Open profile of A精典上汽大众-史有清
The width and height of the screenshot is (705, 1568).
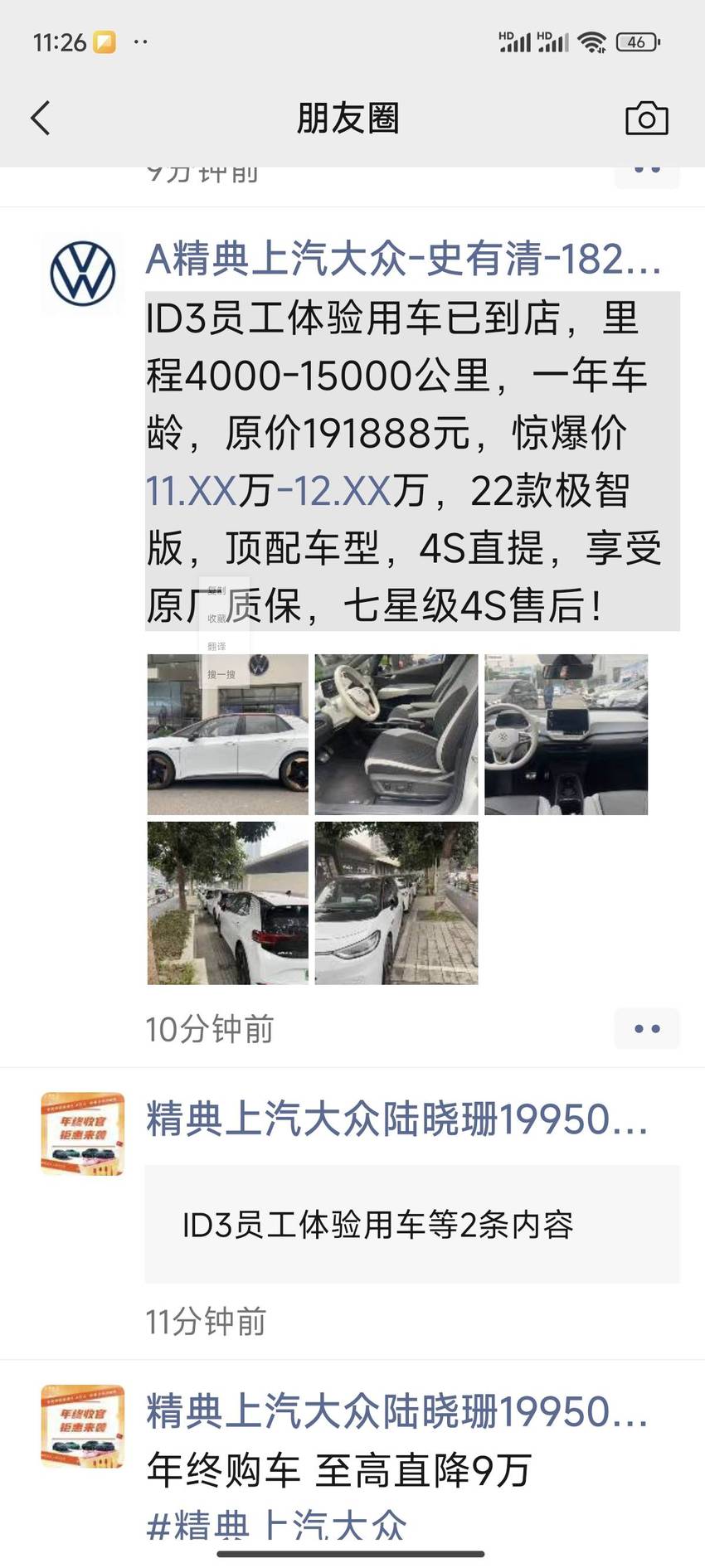pyautogui.click(x=403, y=259)
